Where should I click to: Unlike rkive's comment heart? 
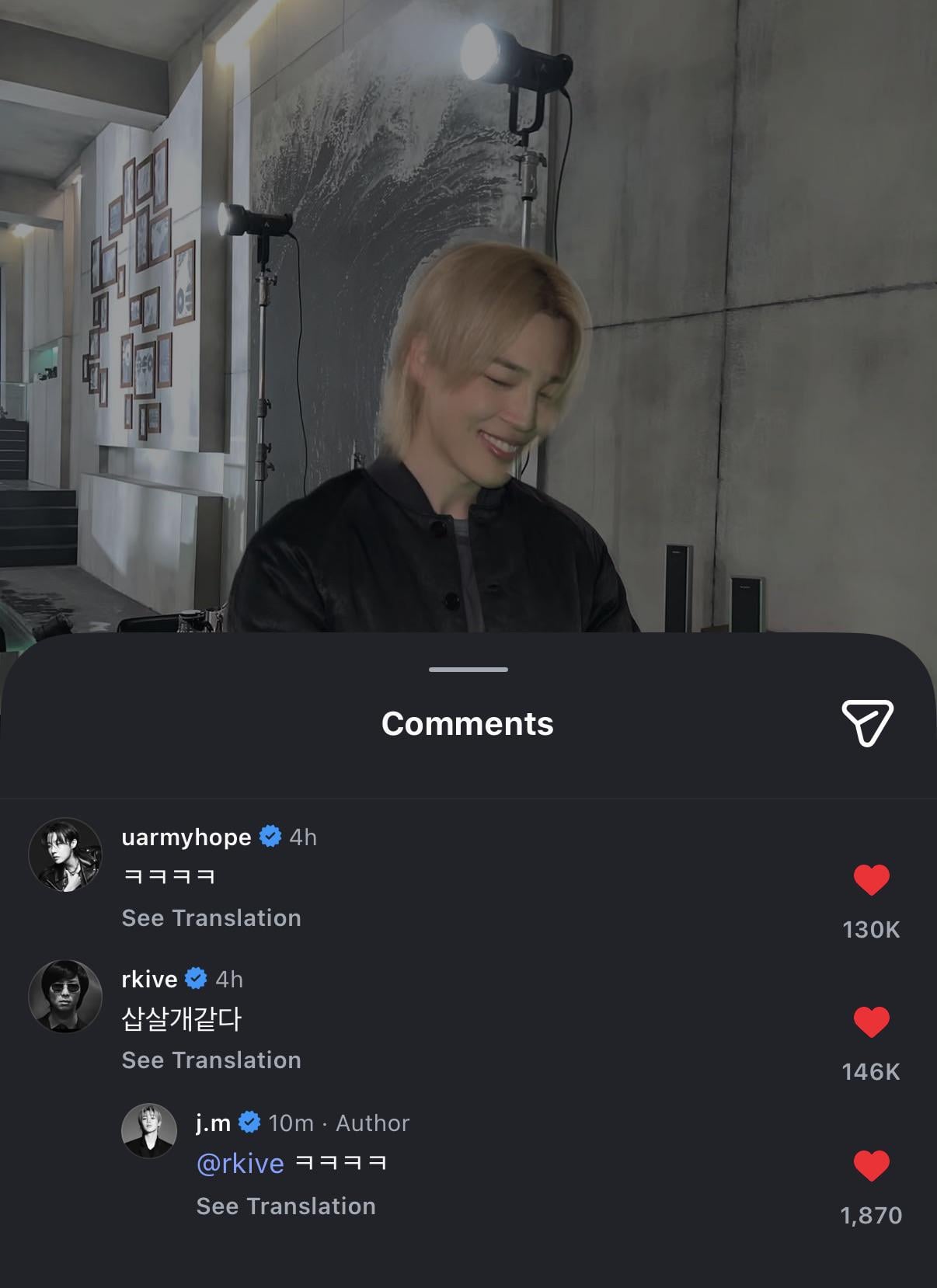coord(872,1021)
